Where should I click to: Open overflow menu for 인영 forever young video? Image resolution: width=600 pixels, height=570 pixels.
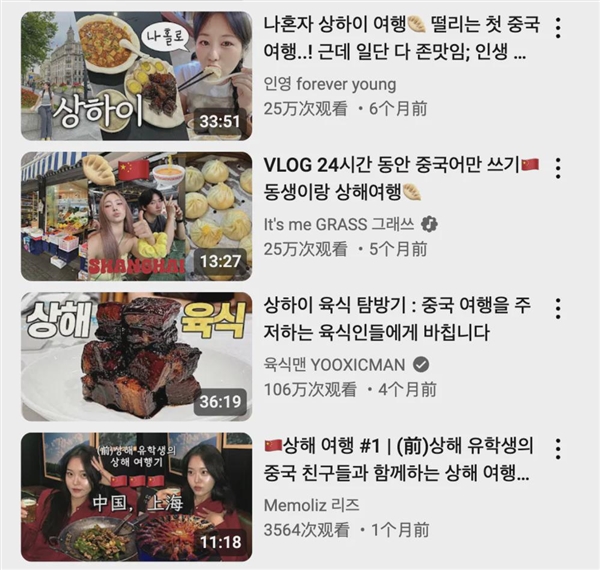[558, 29]
